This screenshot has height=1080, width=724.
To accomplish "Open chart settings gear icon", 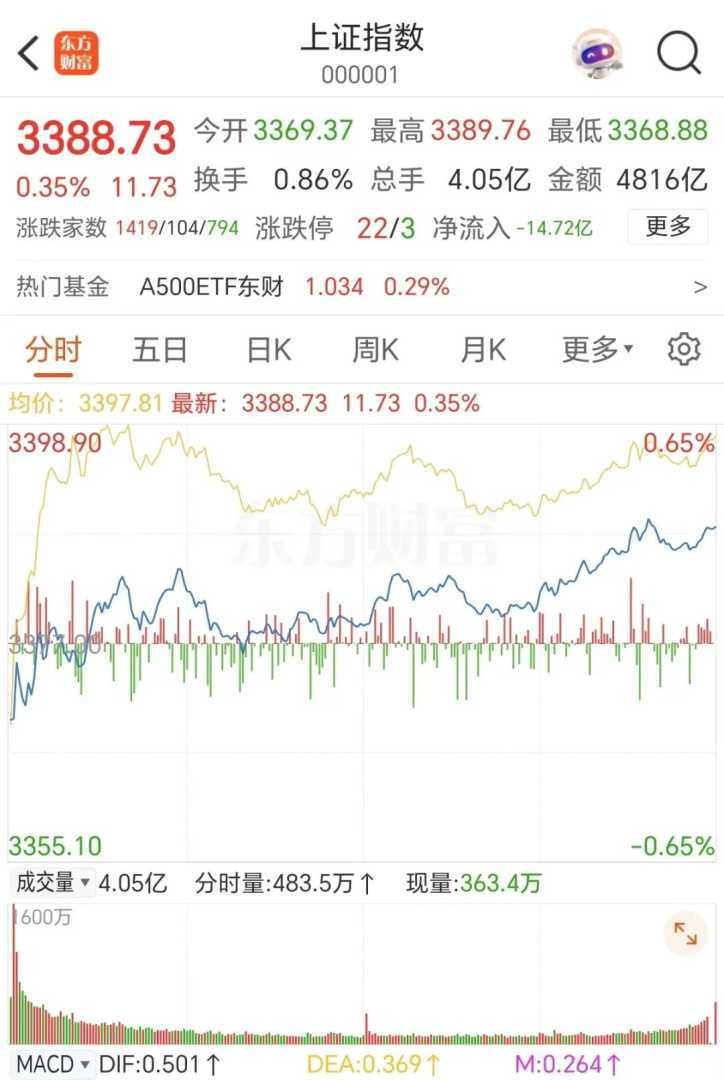I will (x=684, y=350).
